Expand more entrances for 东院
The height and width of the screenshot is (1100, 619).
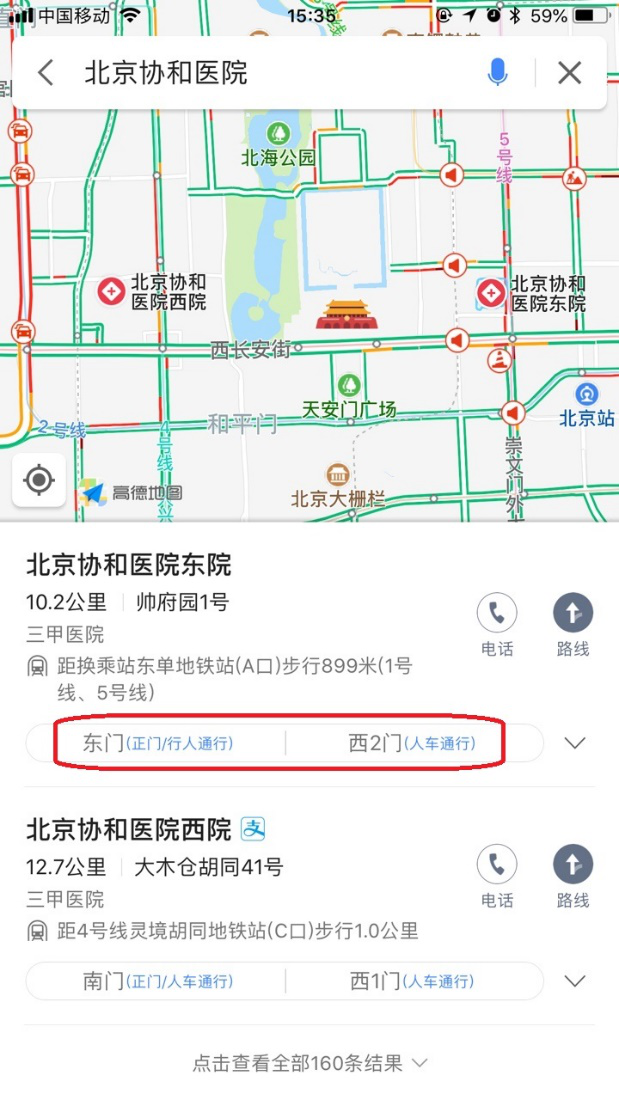[575, 743]
